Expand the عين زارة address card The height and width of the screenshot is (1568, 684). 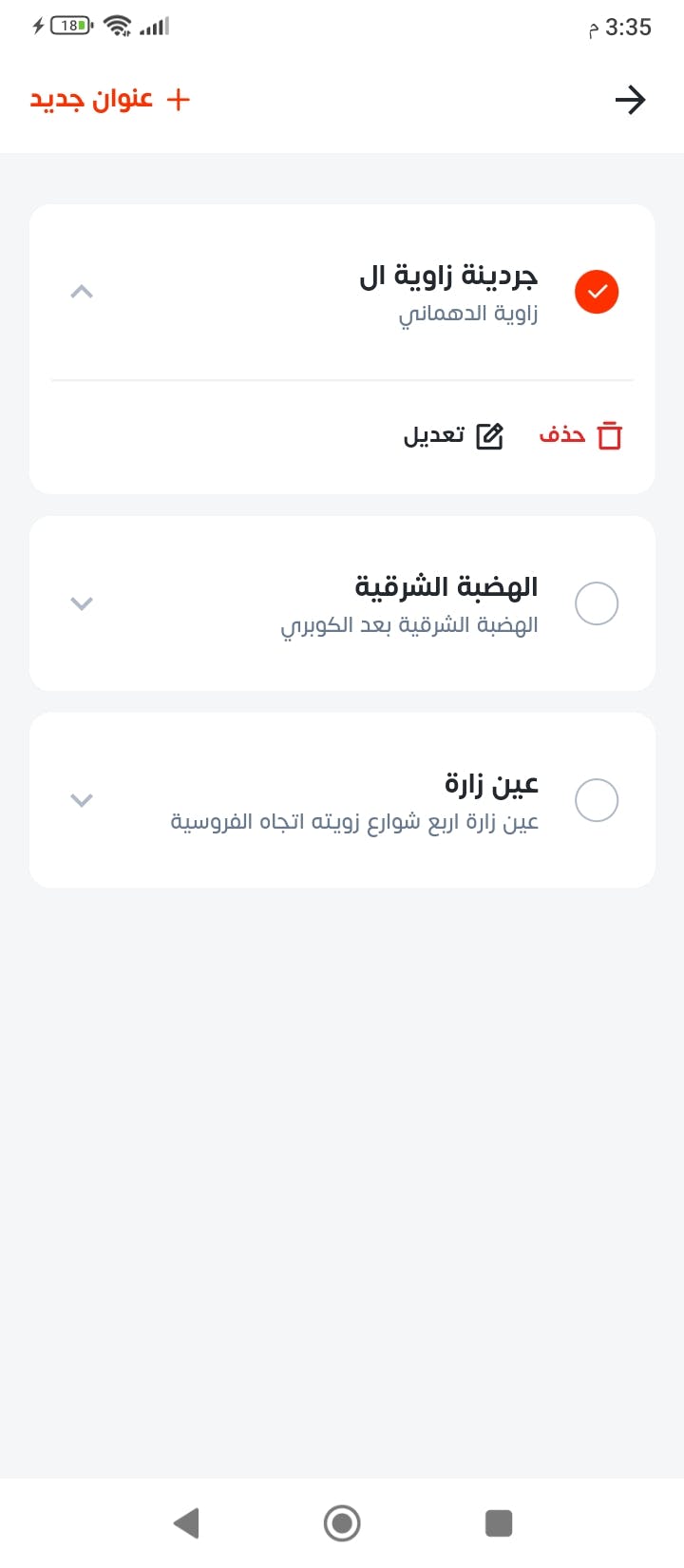[82, 800]
